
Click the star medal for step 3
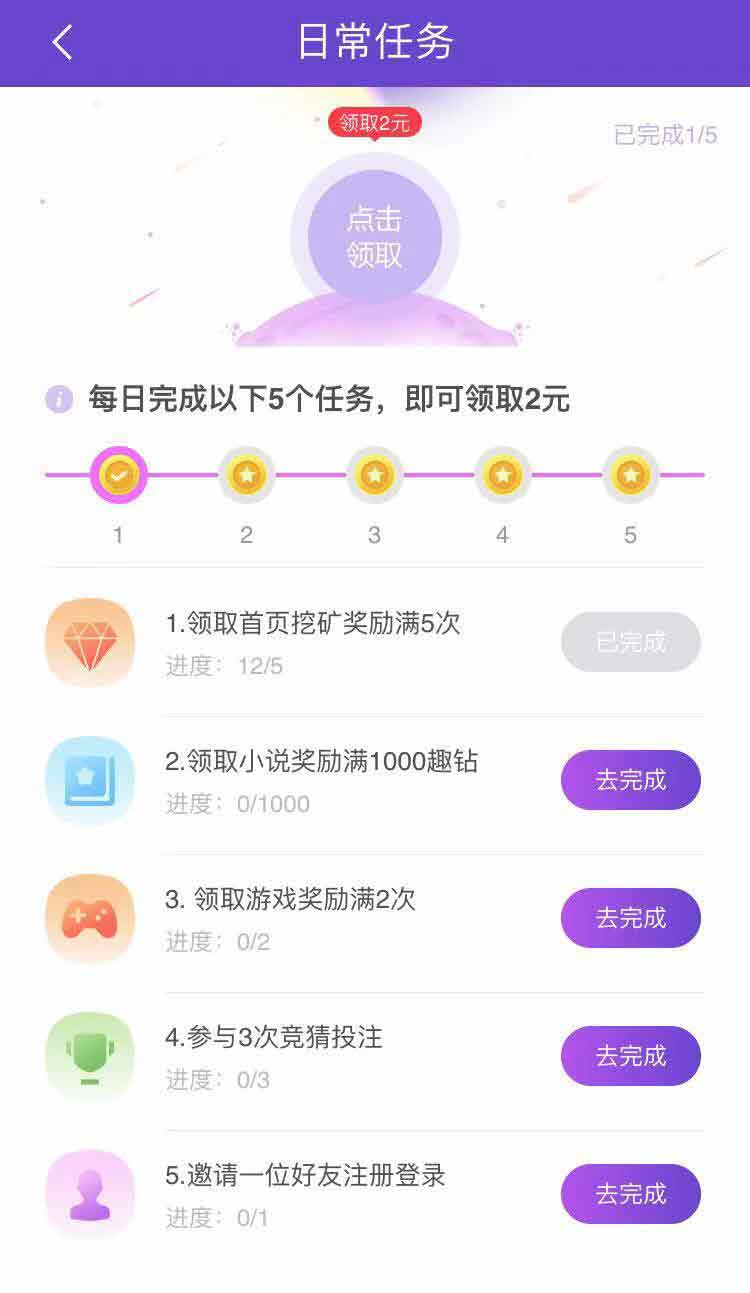click(375, 475)
